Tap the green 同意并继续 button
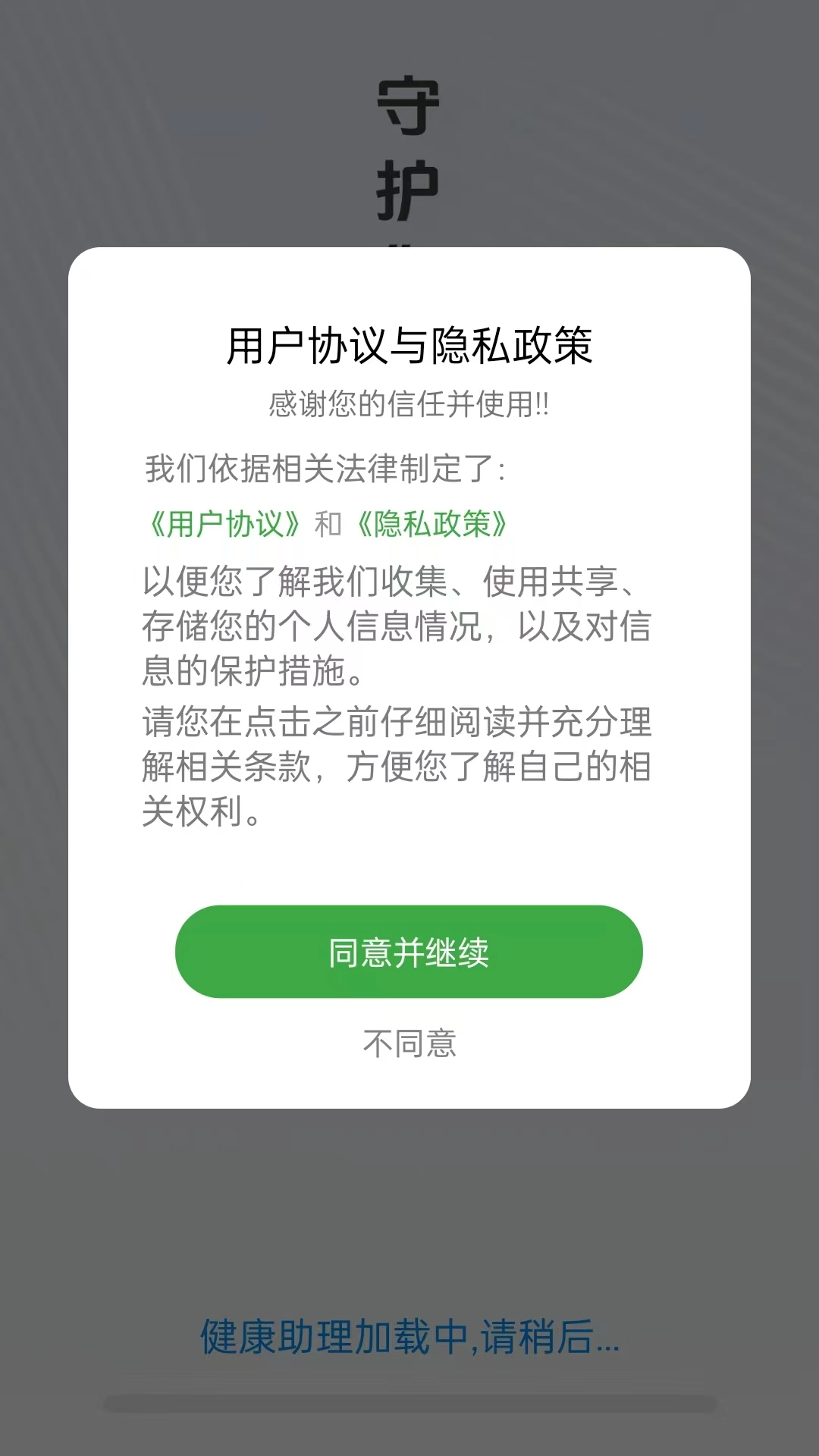Viewport: 819px width, 1456px height. 409,952
